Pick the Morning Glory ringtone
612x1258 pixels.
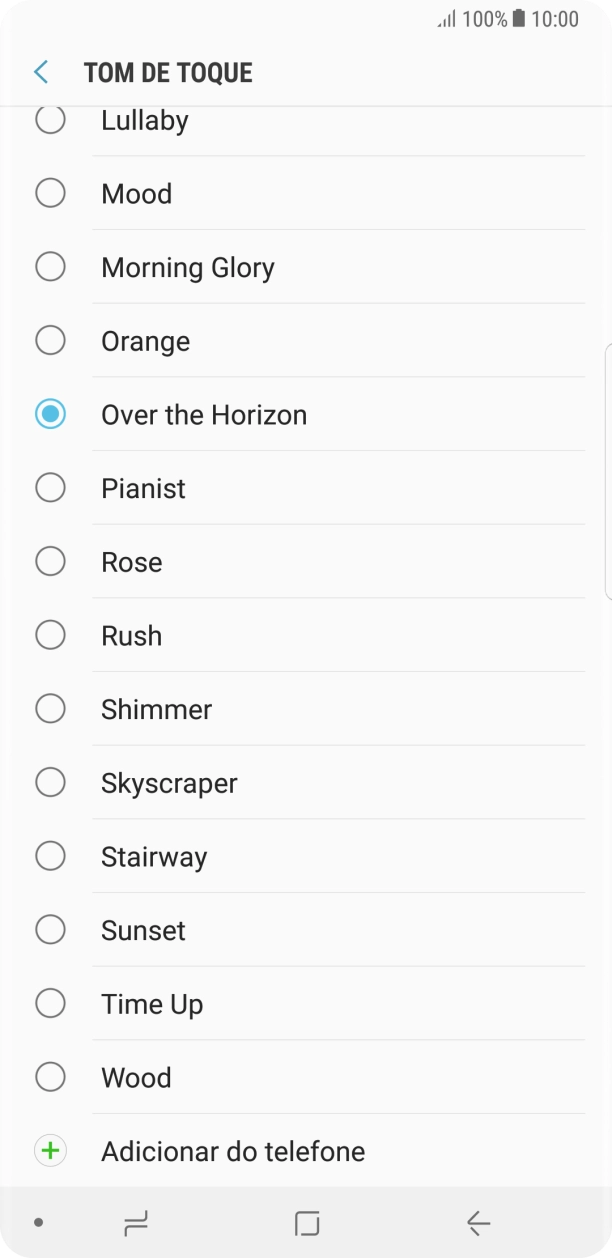187,267
